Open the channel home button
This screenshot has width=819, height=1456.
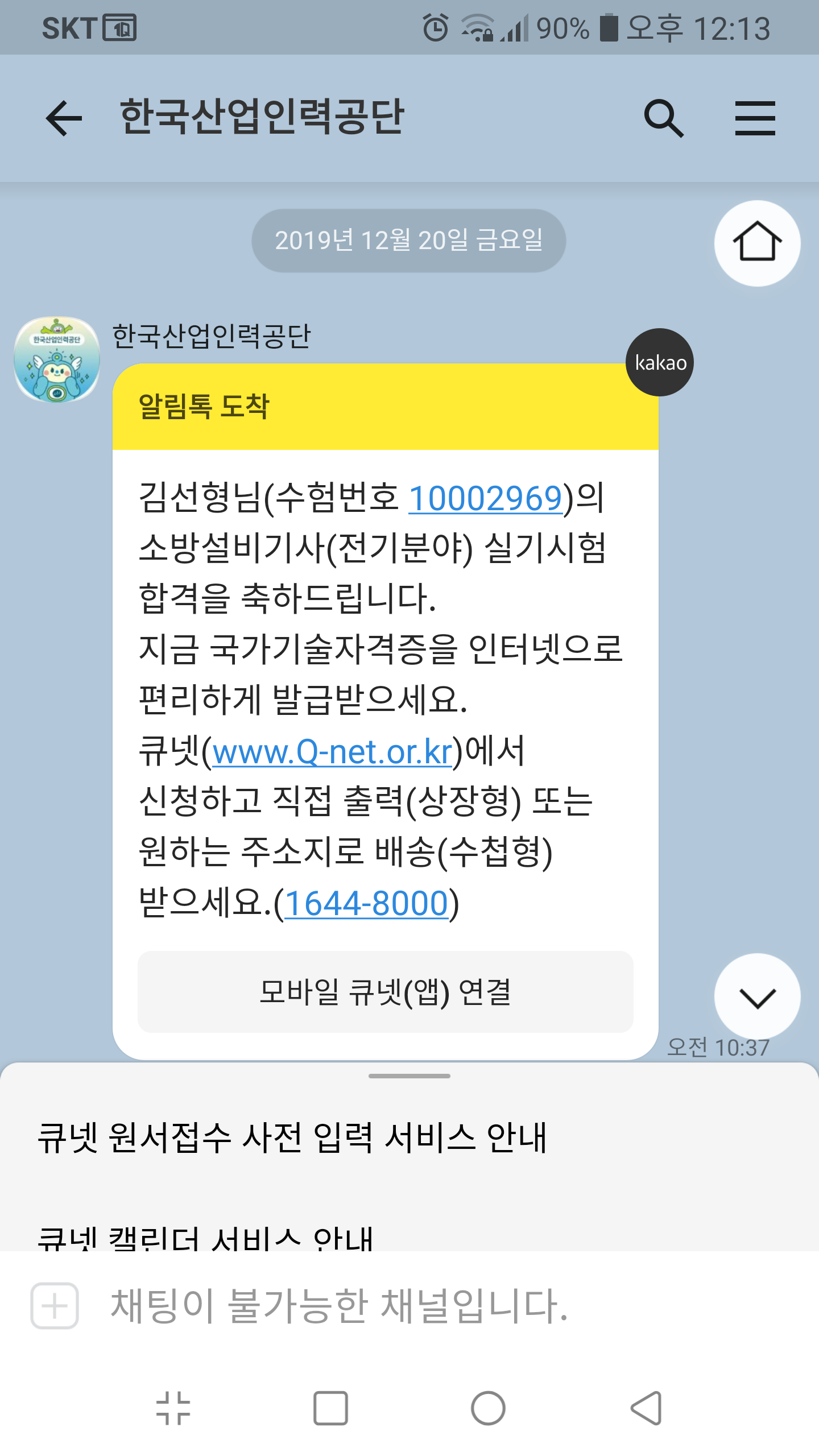click(x=757, y=243)
